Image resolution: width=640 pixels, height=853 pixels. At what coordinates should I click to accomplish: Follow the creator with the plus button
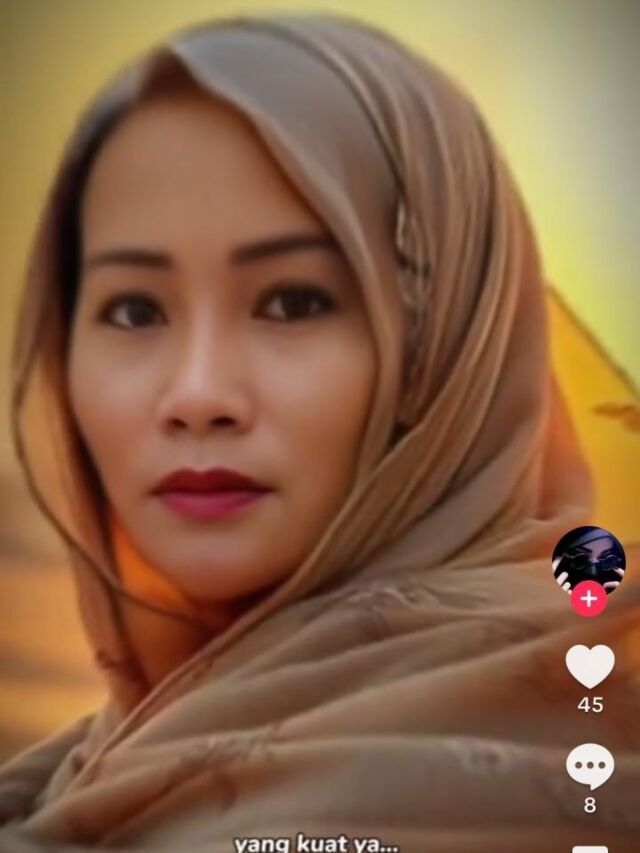[589, 599]
